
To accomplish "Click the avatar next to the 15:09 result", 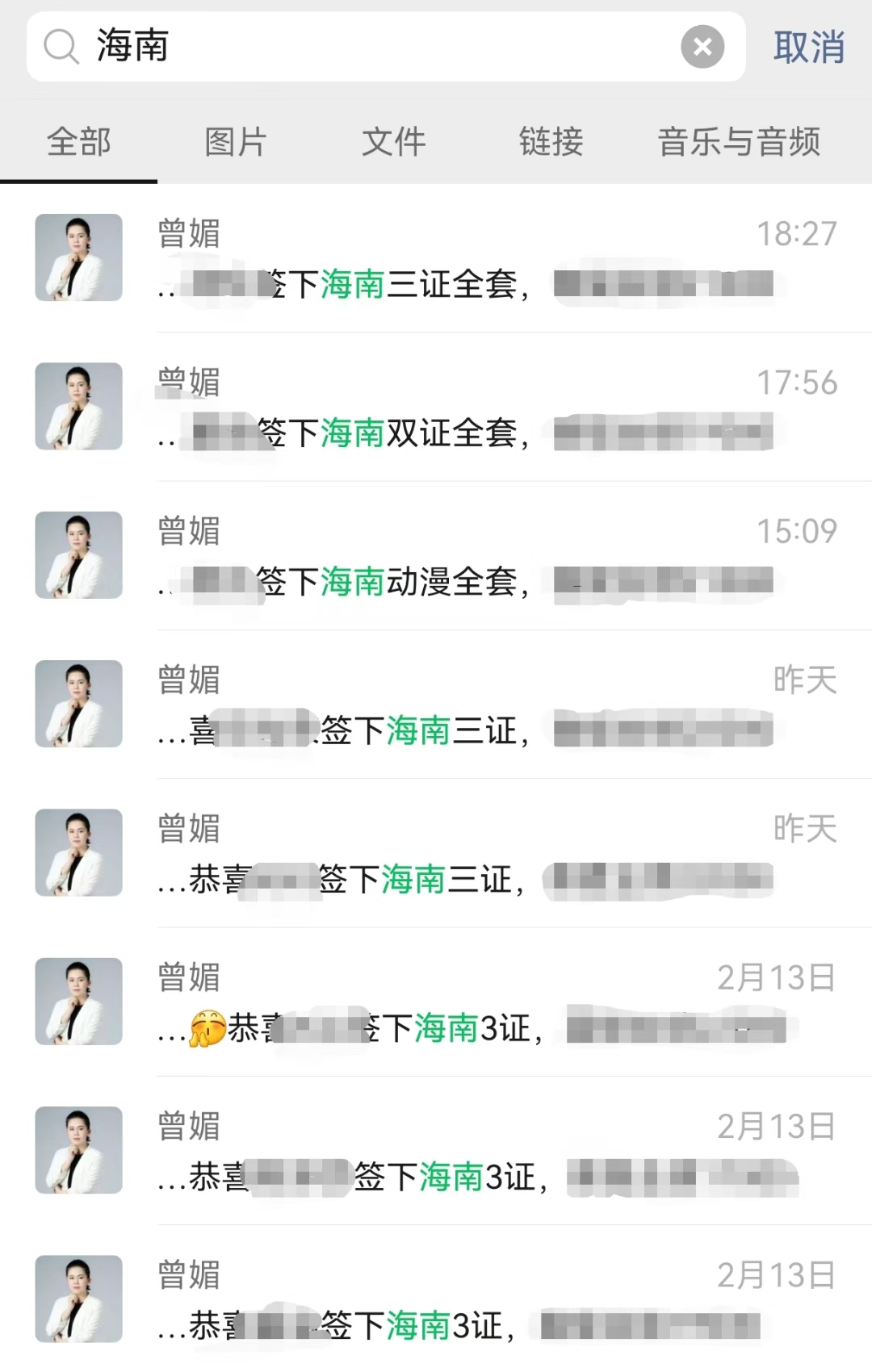I will pos(78,554).
